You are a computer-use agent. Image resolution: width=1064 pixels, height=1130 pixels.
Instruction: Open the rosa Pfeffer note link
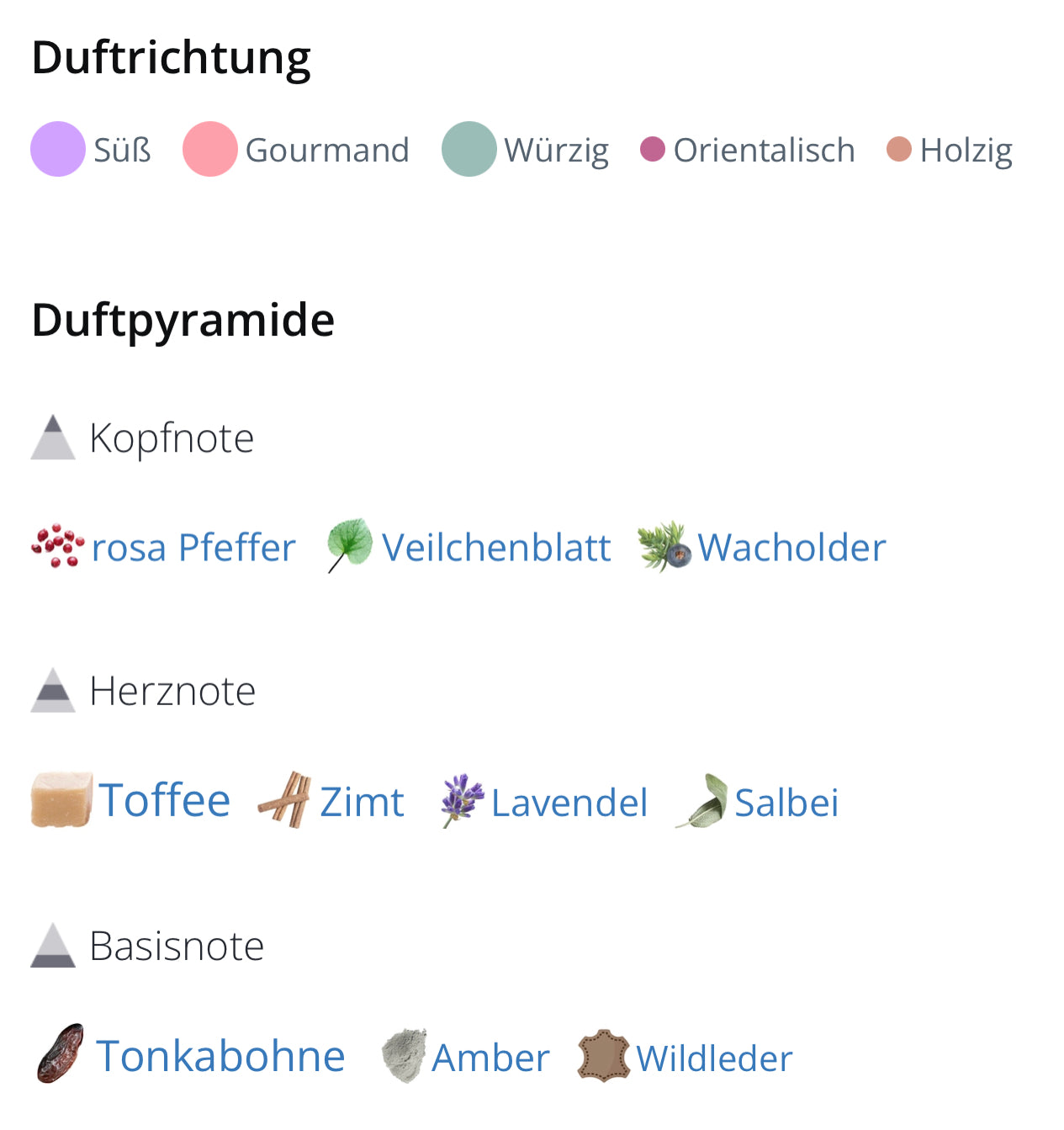193,548
